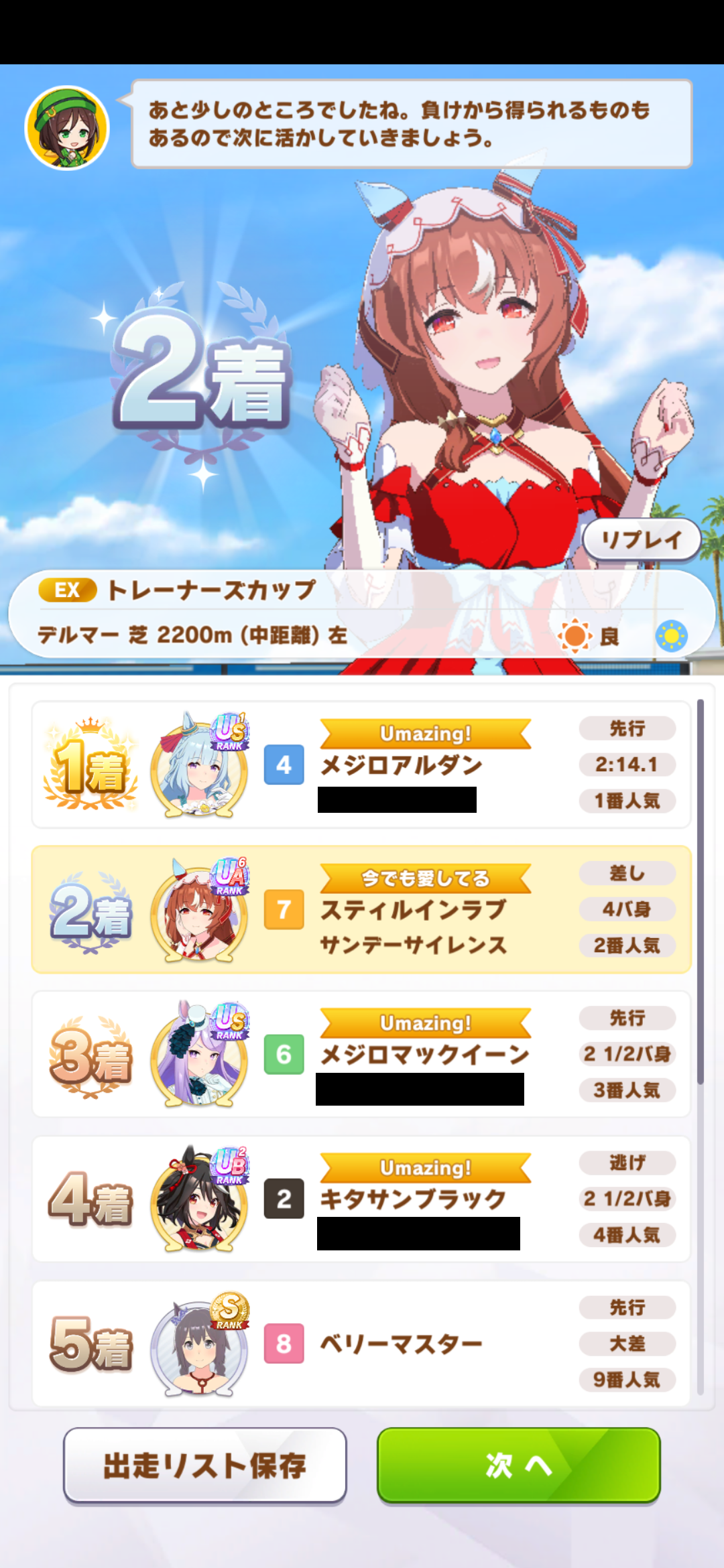Continue with the green 次へ button
Viewport: 724px width, 1568px height.
tap(518, 1465)
